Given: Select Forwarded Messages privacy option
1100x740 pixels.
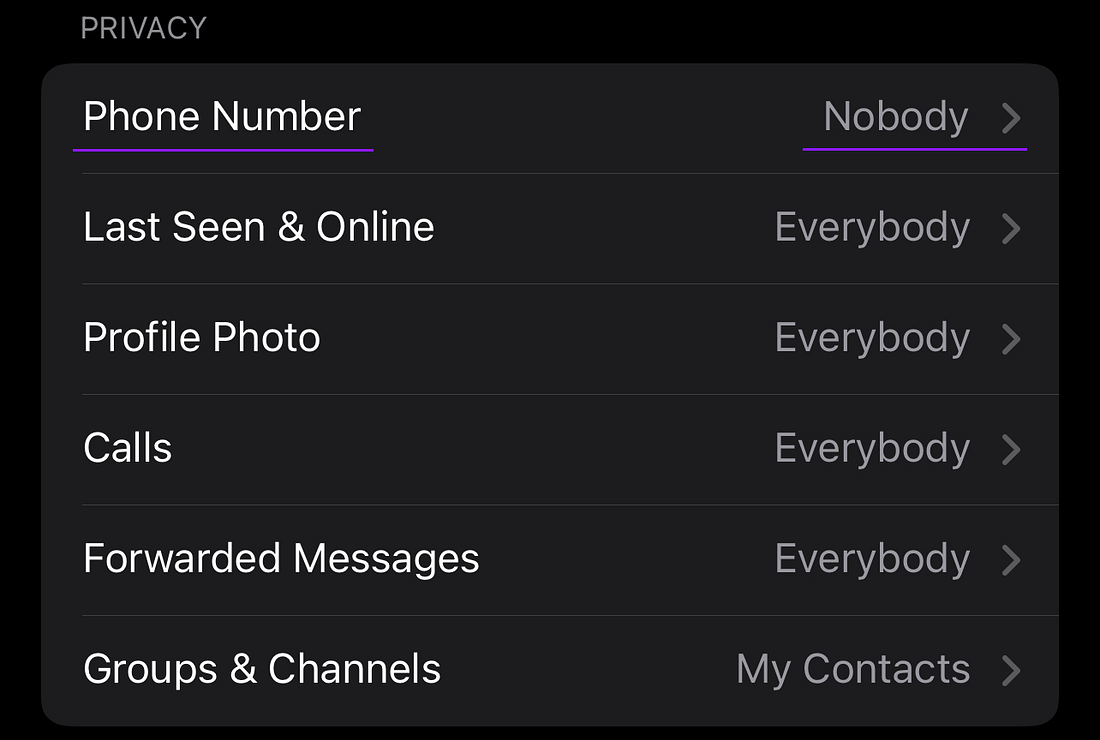Looking at the screenshot, I should pos(550,559).
